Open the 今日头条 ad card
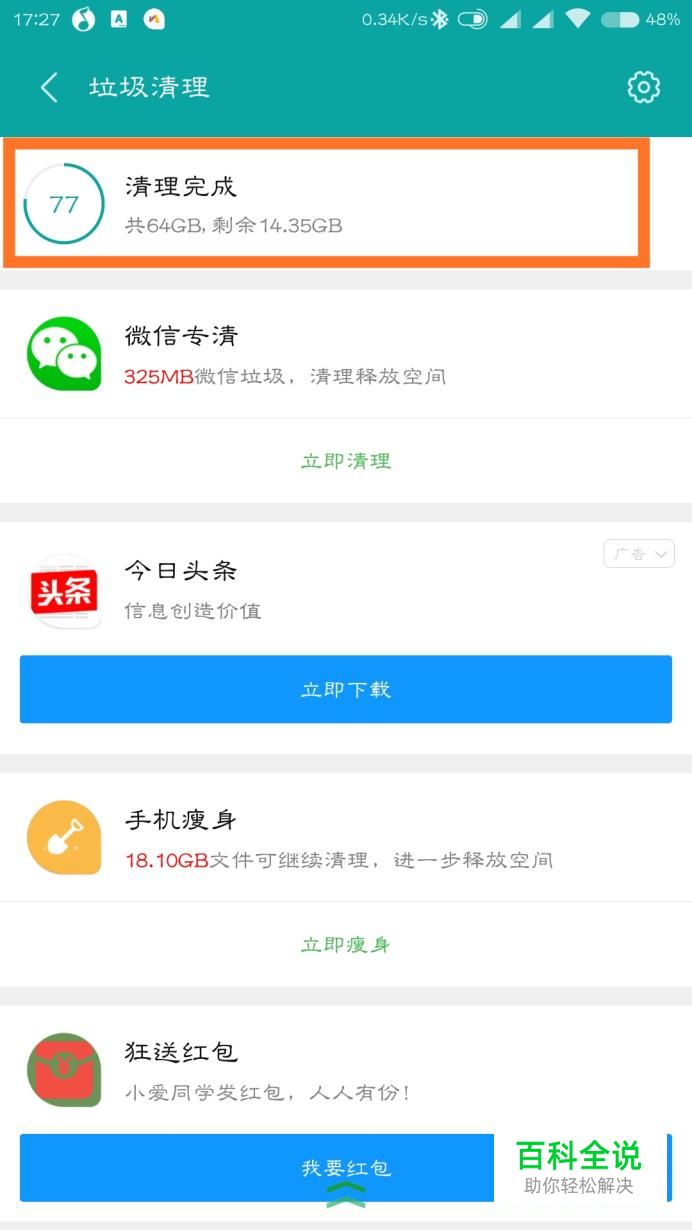 [346, 590]
